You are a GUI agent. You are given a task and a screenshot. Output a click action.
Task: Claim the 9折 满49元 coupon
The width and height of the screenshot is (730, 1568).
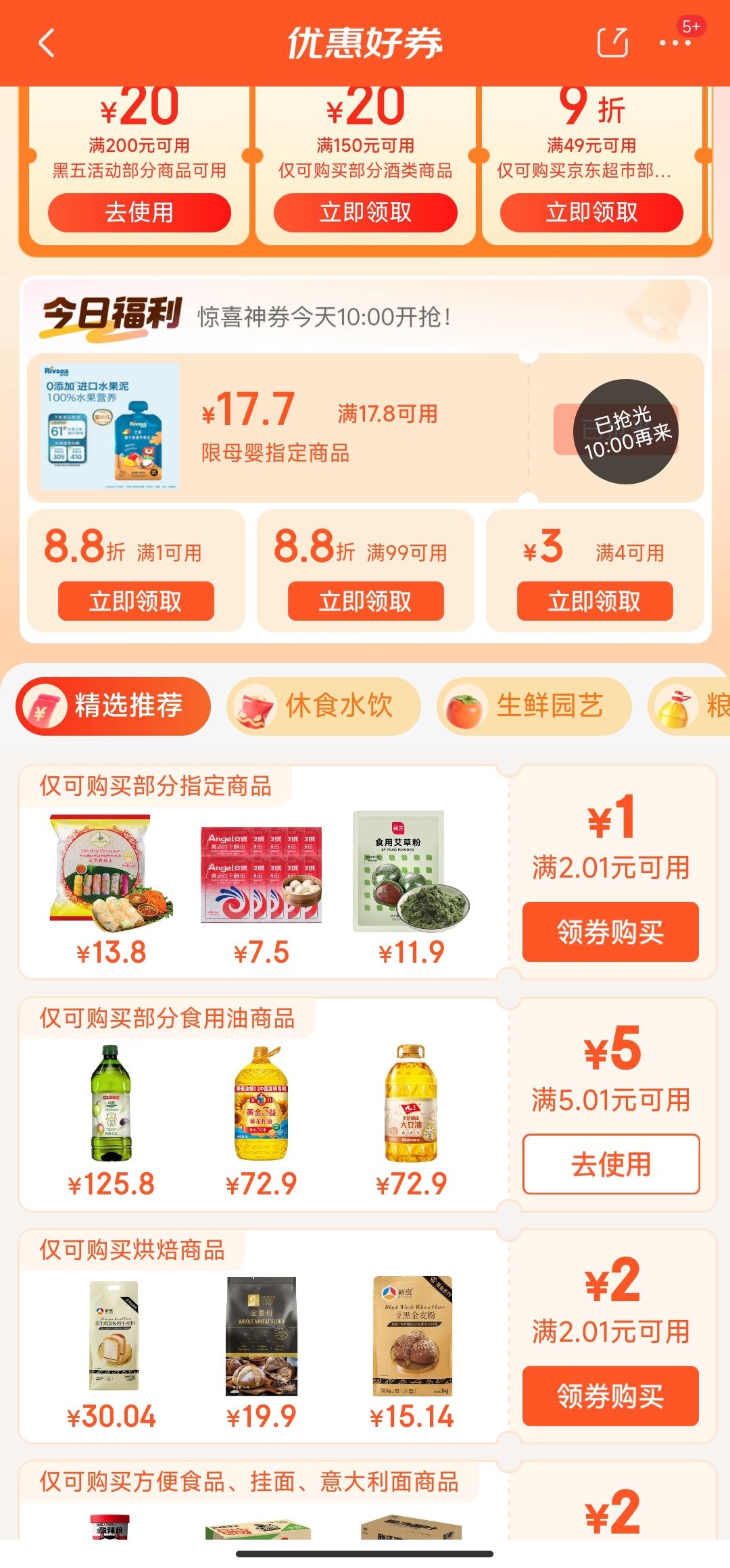click(591, 212)
